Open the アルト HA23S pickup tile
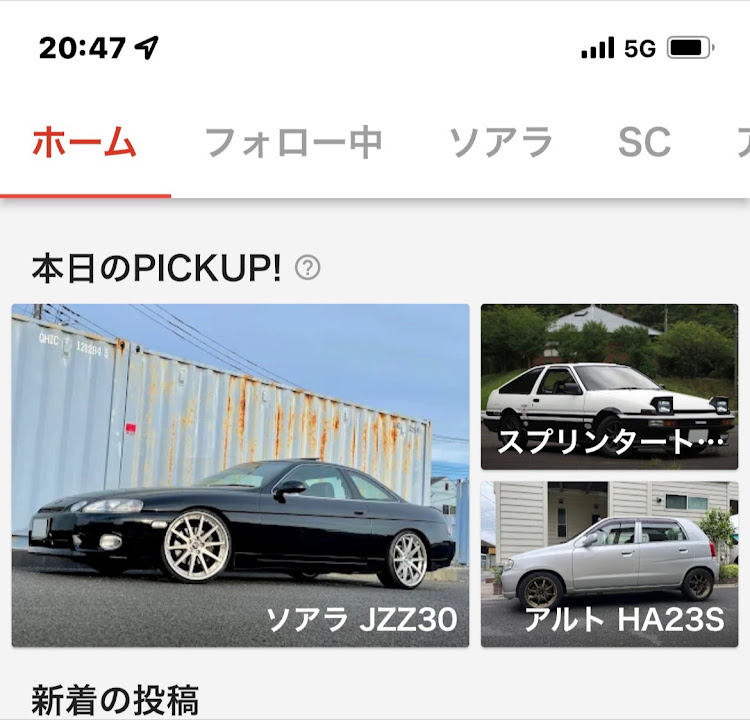Screen dimensions: 750x720 click(609, 564)
